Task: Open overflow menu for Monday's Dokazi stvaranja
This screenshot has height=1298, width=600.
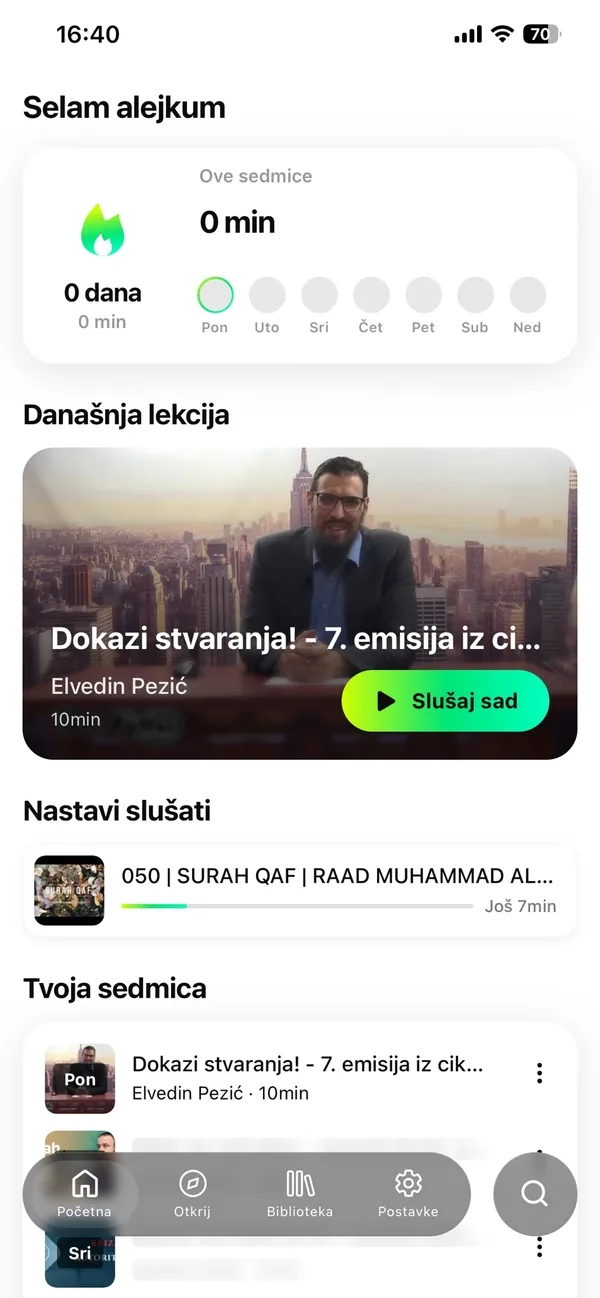Action: (x=539, y=1073)
